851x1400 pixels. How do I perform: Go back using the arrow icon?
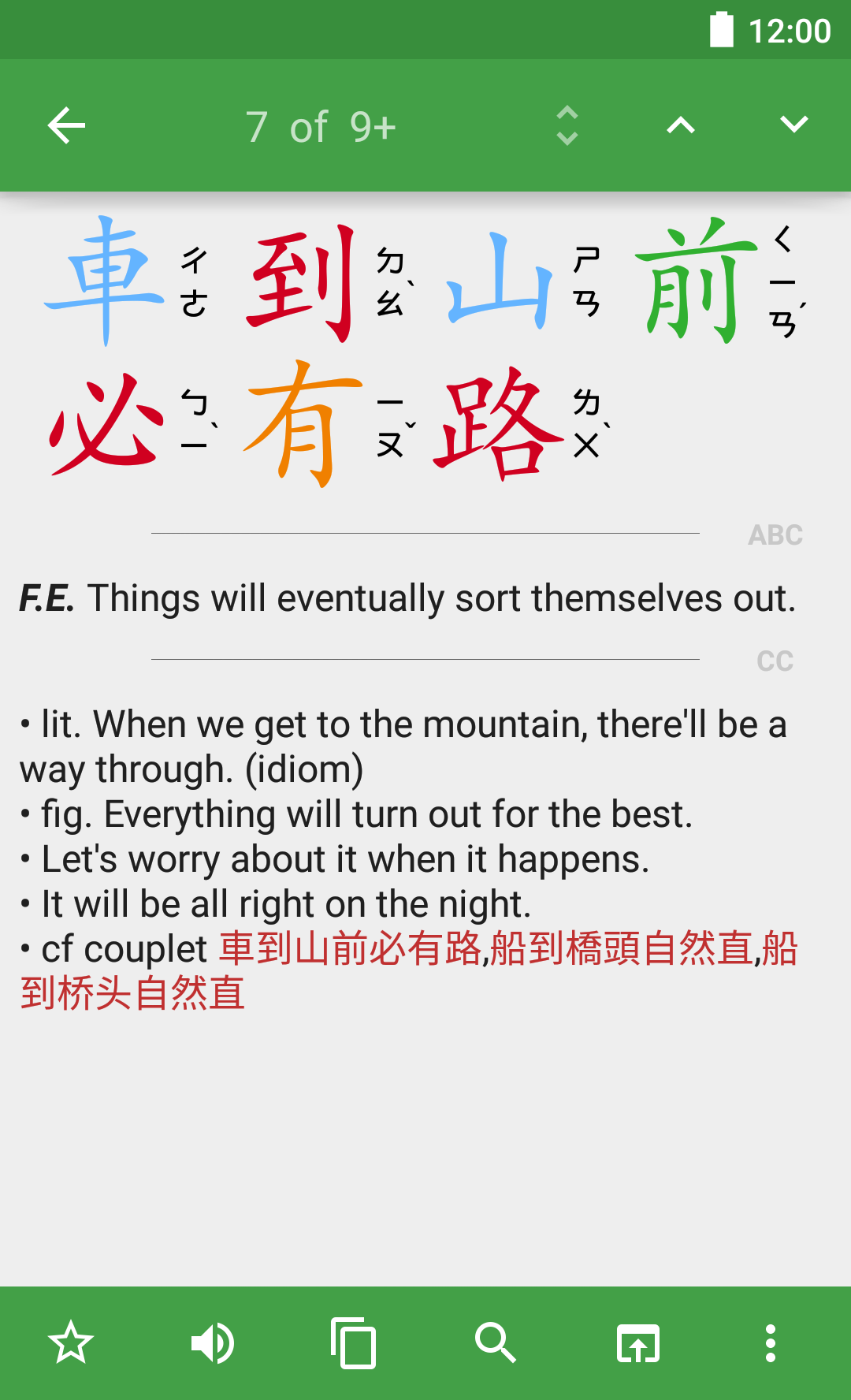click(66, 125)
